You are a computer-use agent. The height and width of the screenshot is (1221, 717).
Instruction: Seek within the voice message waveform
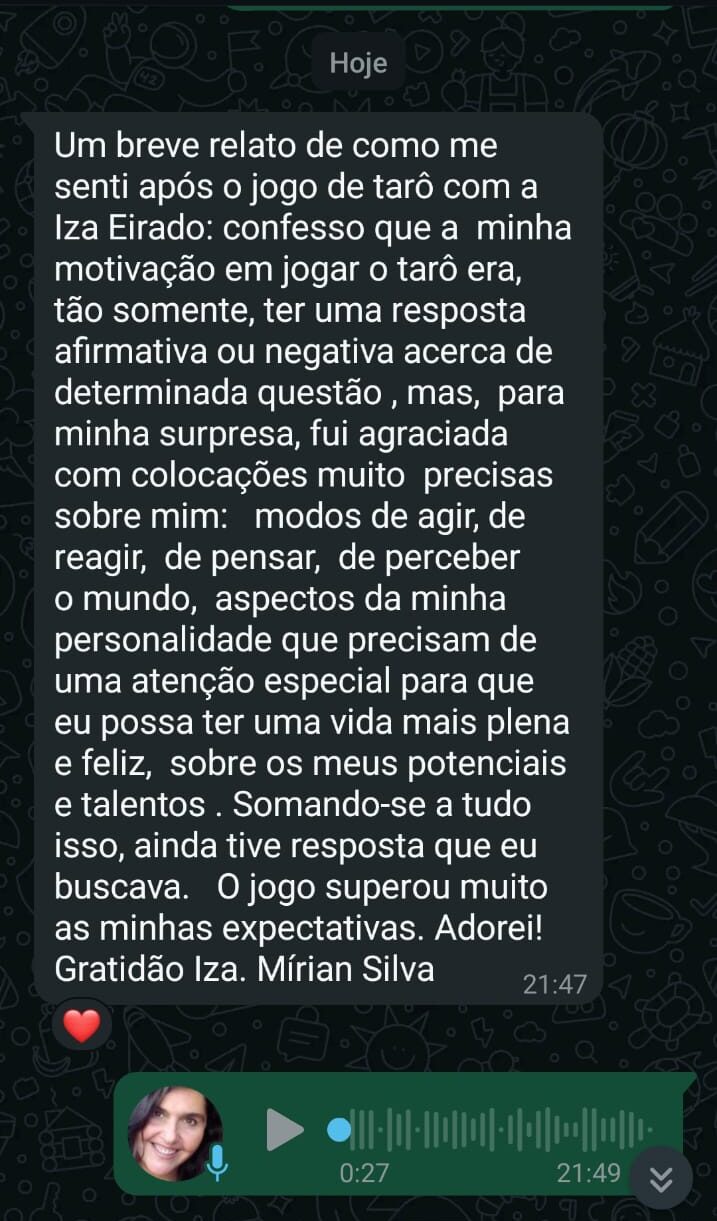[500, 1130]
